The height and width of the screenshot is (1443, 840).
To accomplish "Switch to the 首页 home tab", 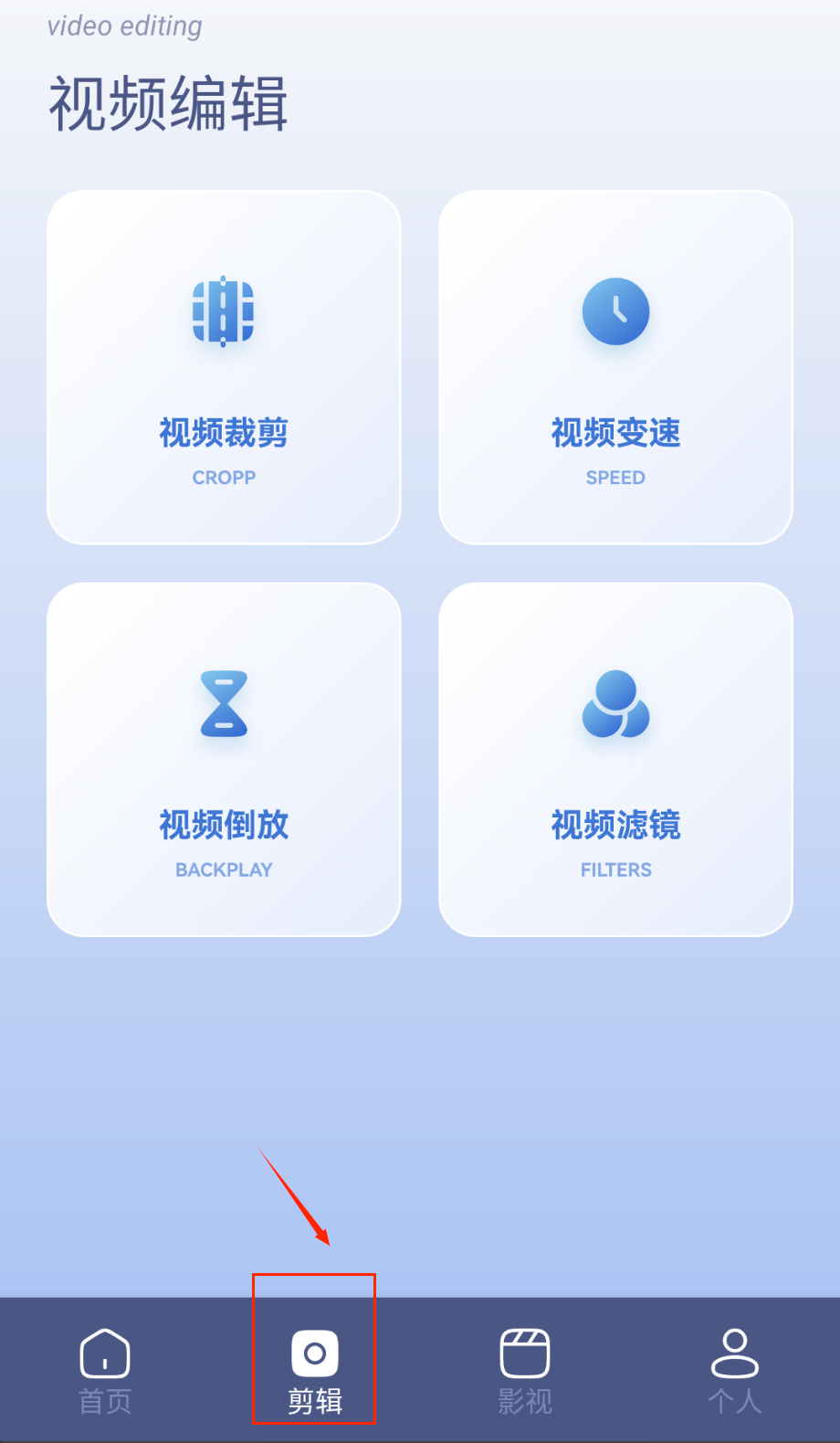I will point(105,1371).
